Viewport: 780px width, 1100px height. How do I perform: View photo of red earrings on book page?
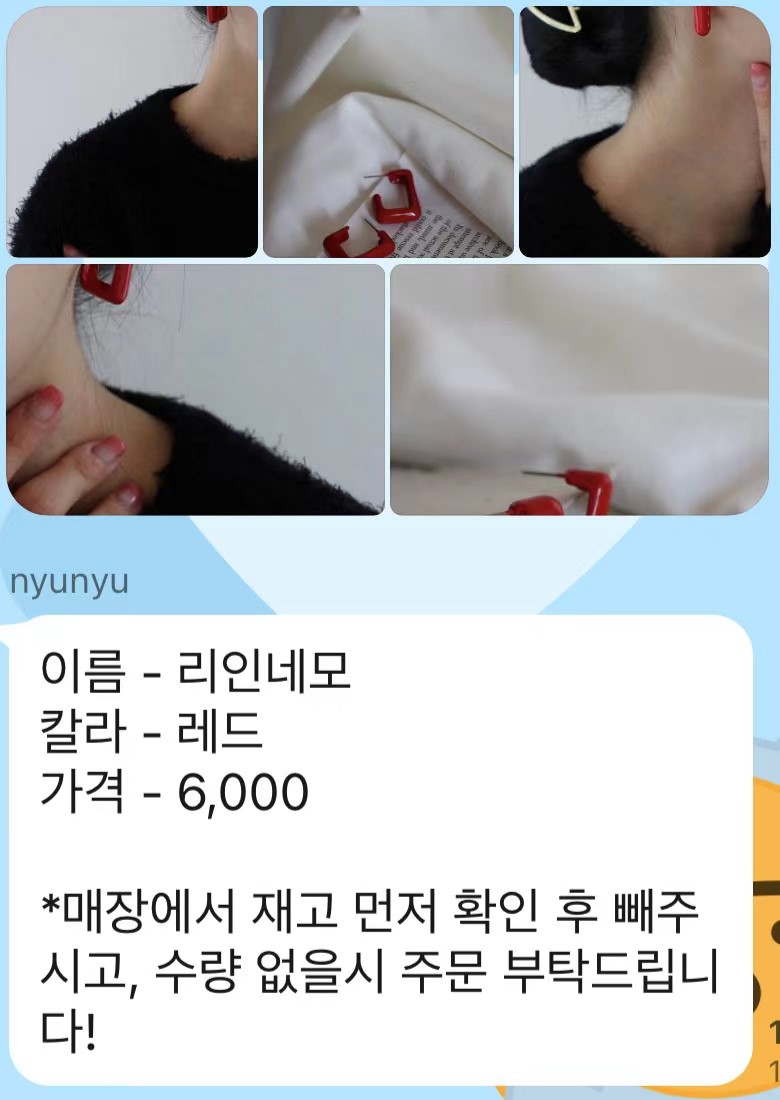(388, 131)
